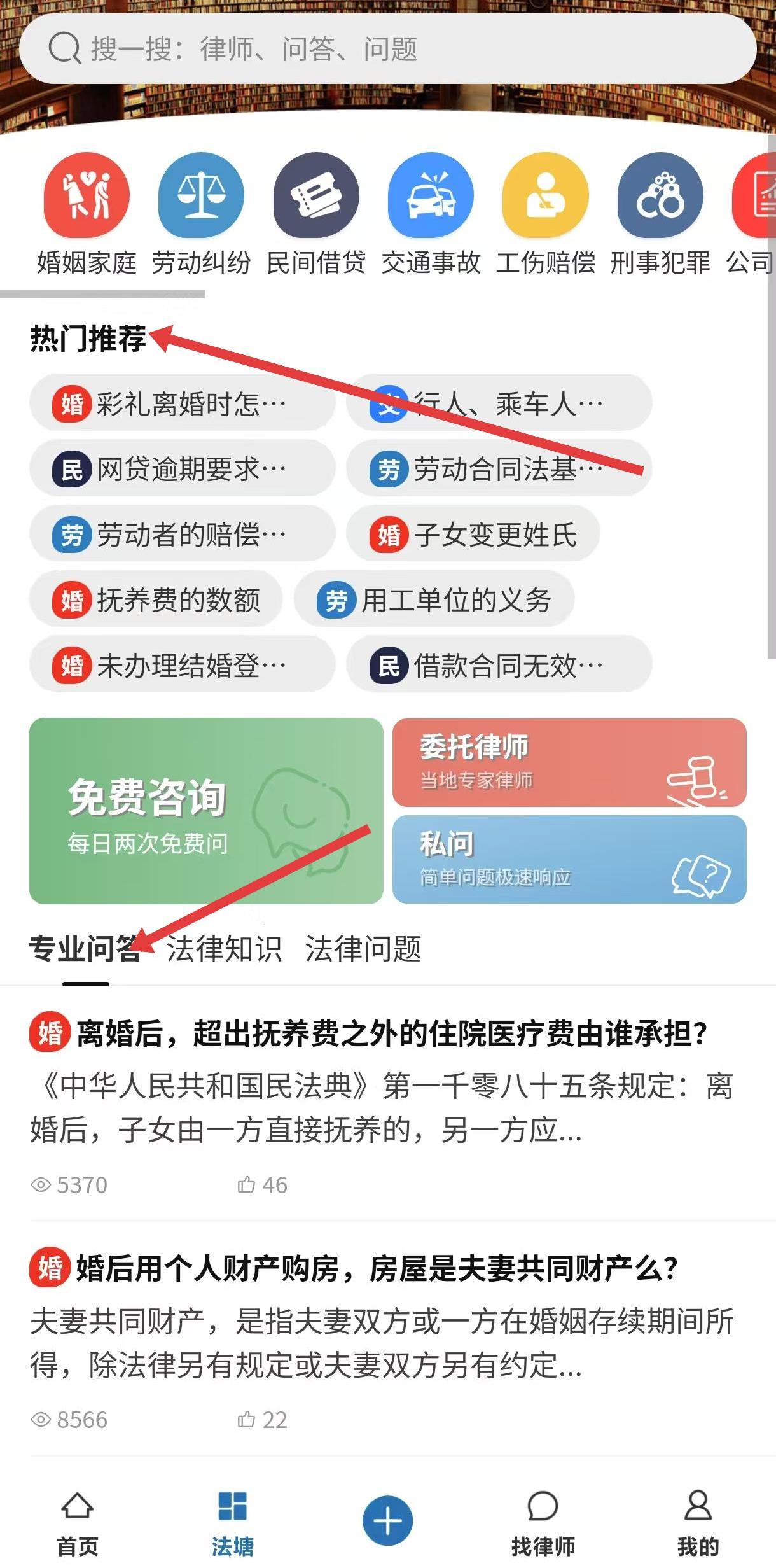Viewport: 776px width, 1568px height.
Task: Tap the blue plus button
Action: 388,1521
